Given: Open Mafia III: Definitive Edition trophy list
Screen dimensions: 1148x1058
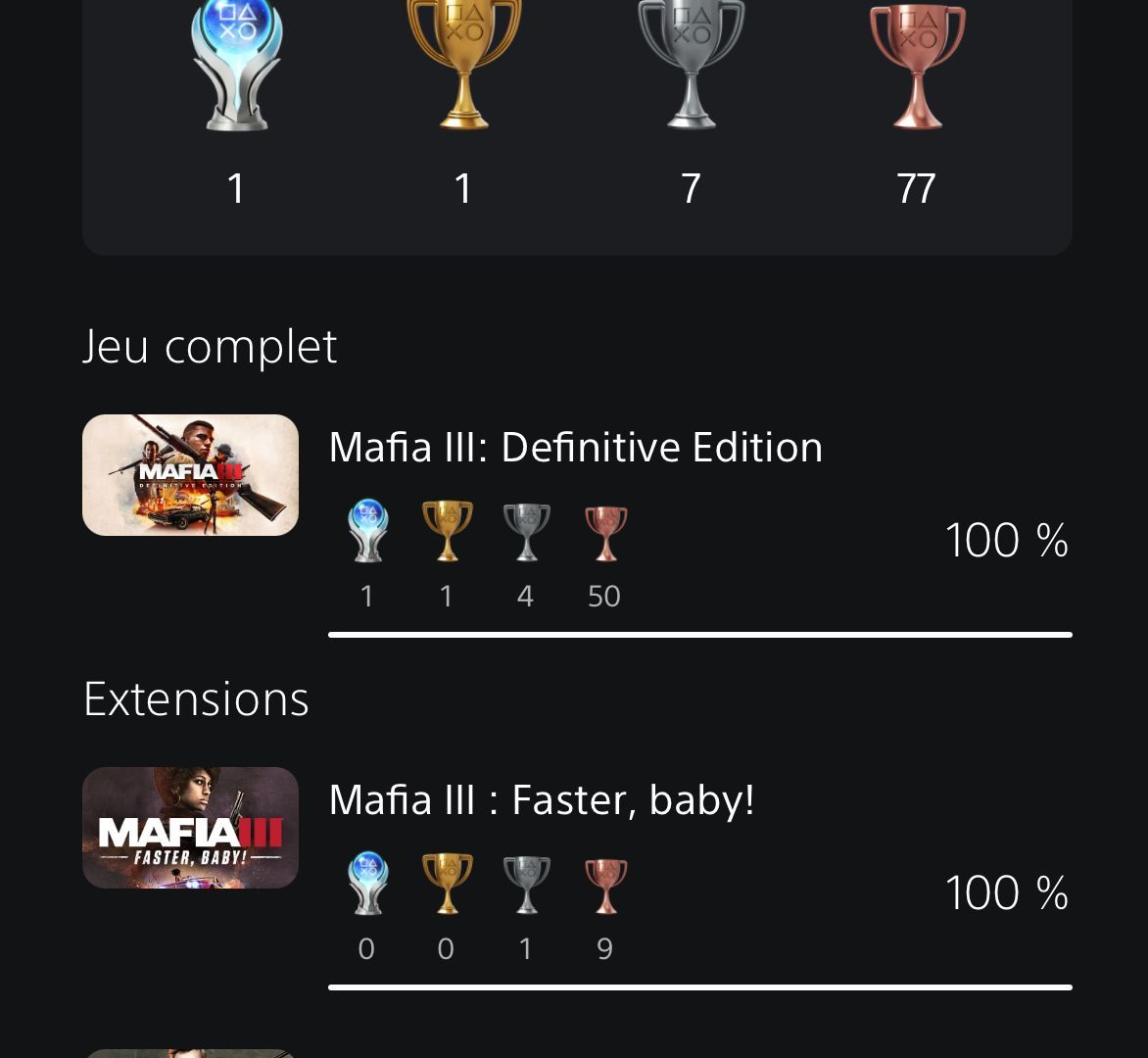Looking at the screenshot, I should coord(575,448).
